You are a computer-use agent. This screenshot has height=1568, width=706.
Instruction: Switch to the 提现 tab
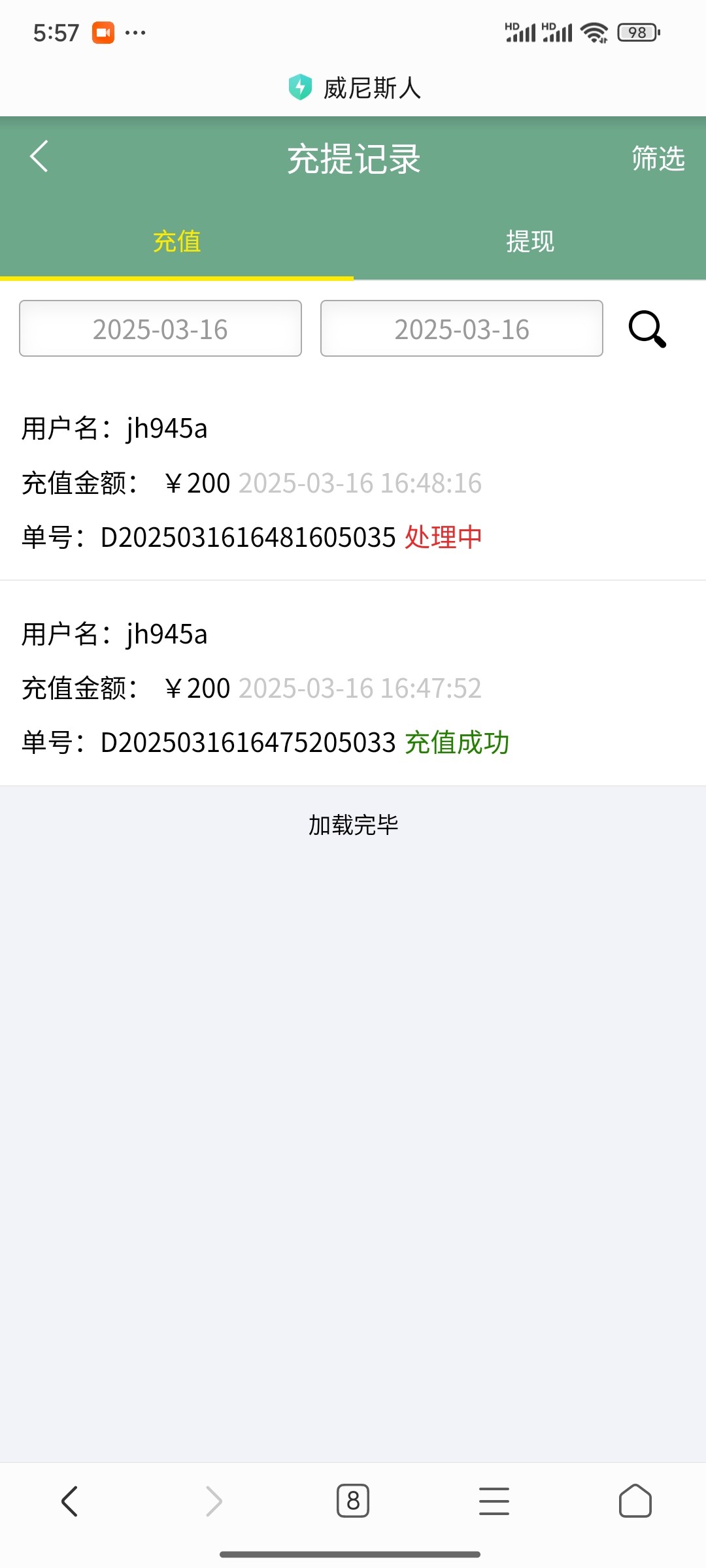coord(529,241)
